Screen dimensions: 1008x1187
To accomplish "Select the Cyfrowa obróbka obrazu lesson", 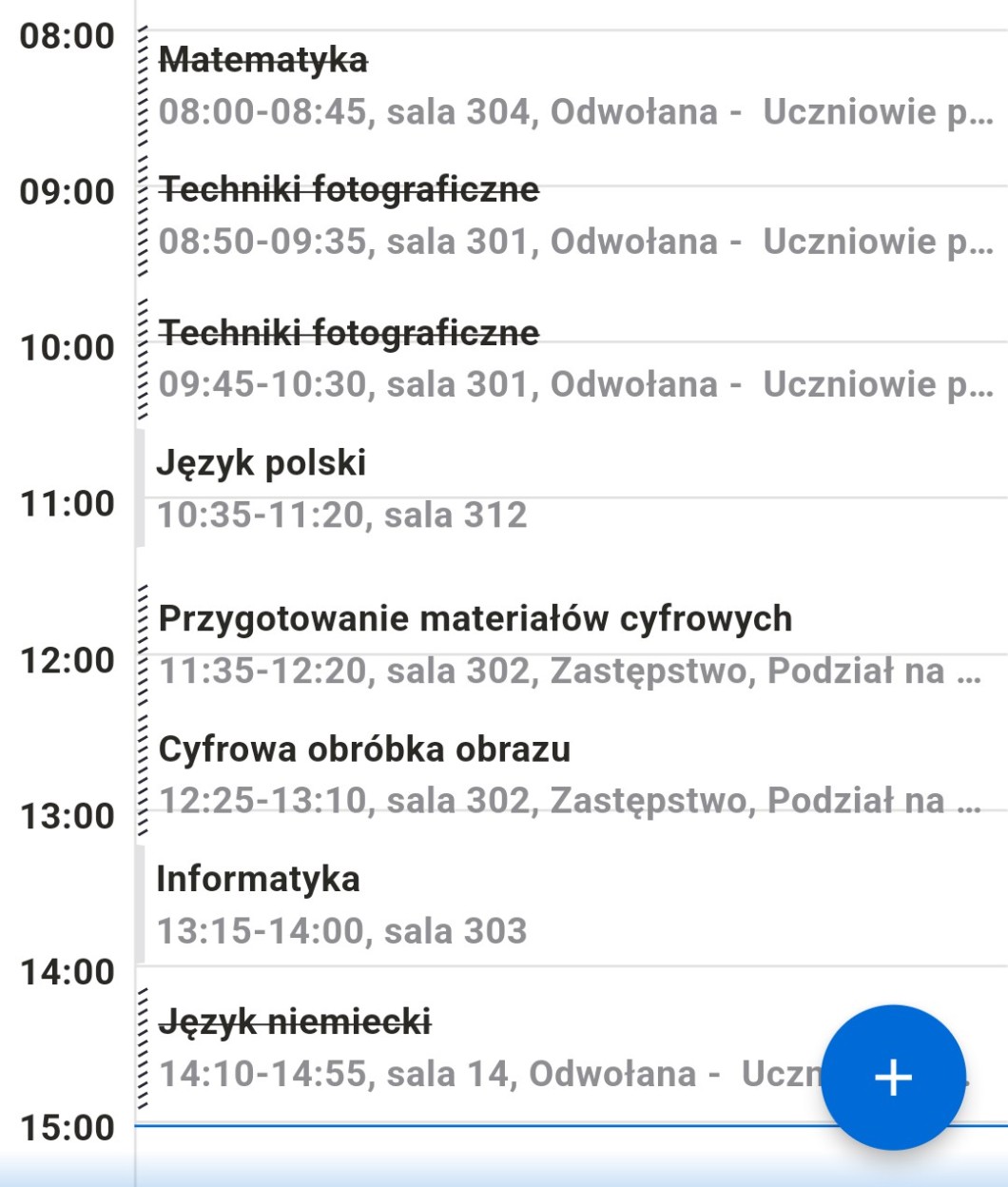I will pyautogui.click(x=571, y=775).
